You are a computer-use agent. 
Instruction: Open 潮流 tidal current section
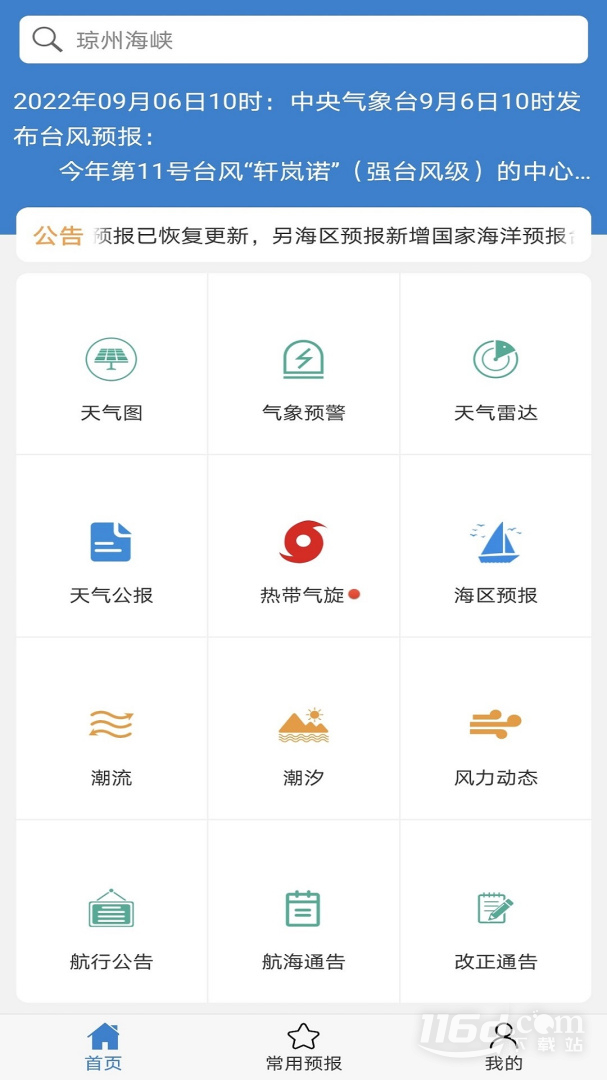coord(112,729)
